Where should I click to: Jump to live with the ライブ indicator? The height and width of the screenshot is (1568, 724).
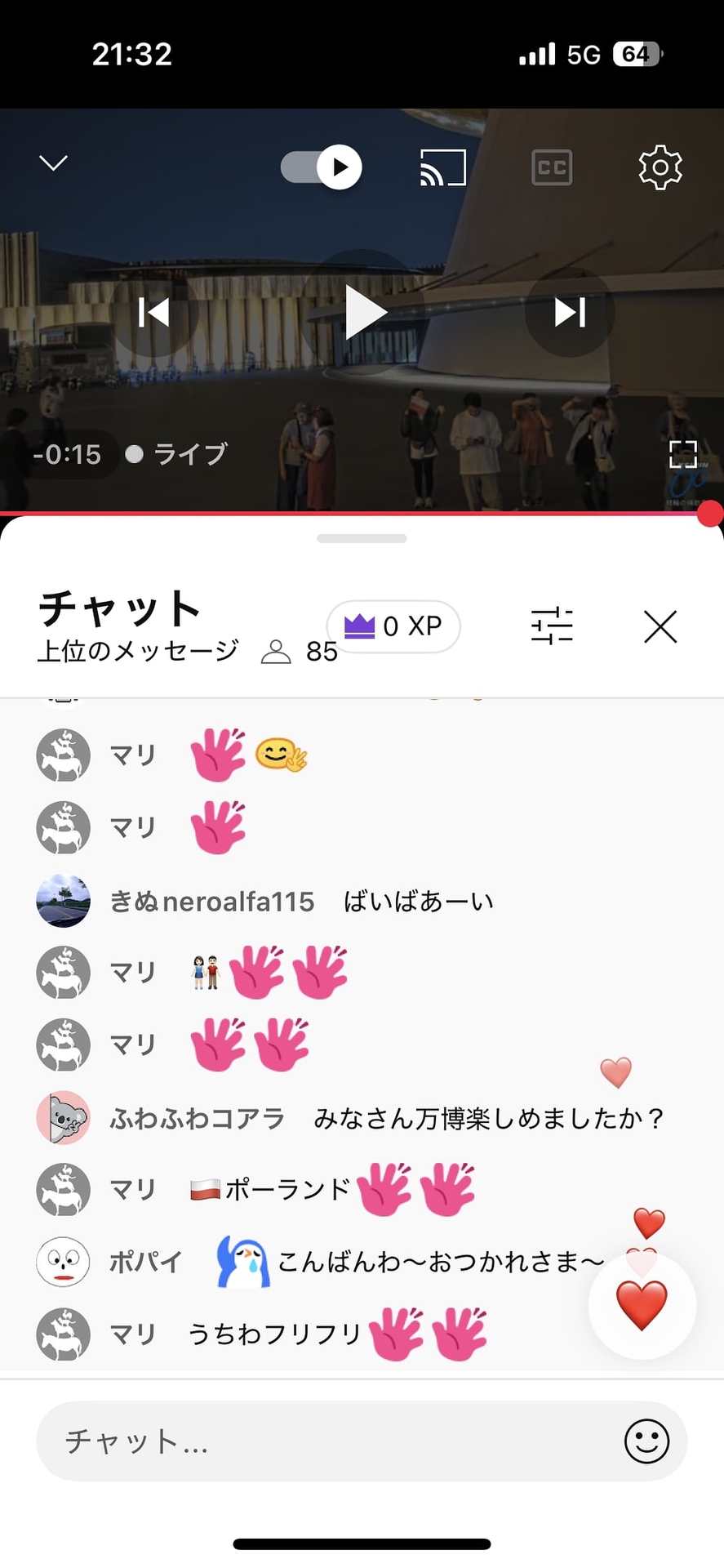(x=178, y=454)
